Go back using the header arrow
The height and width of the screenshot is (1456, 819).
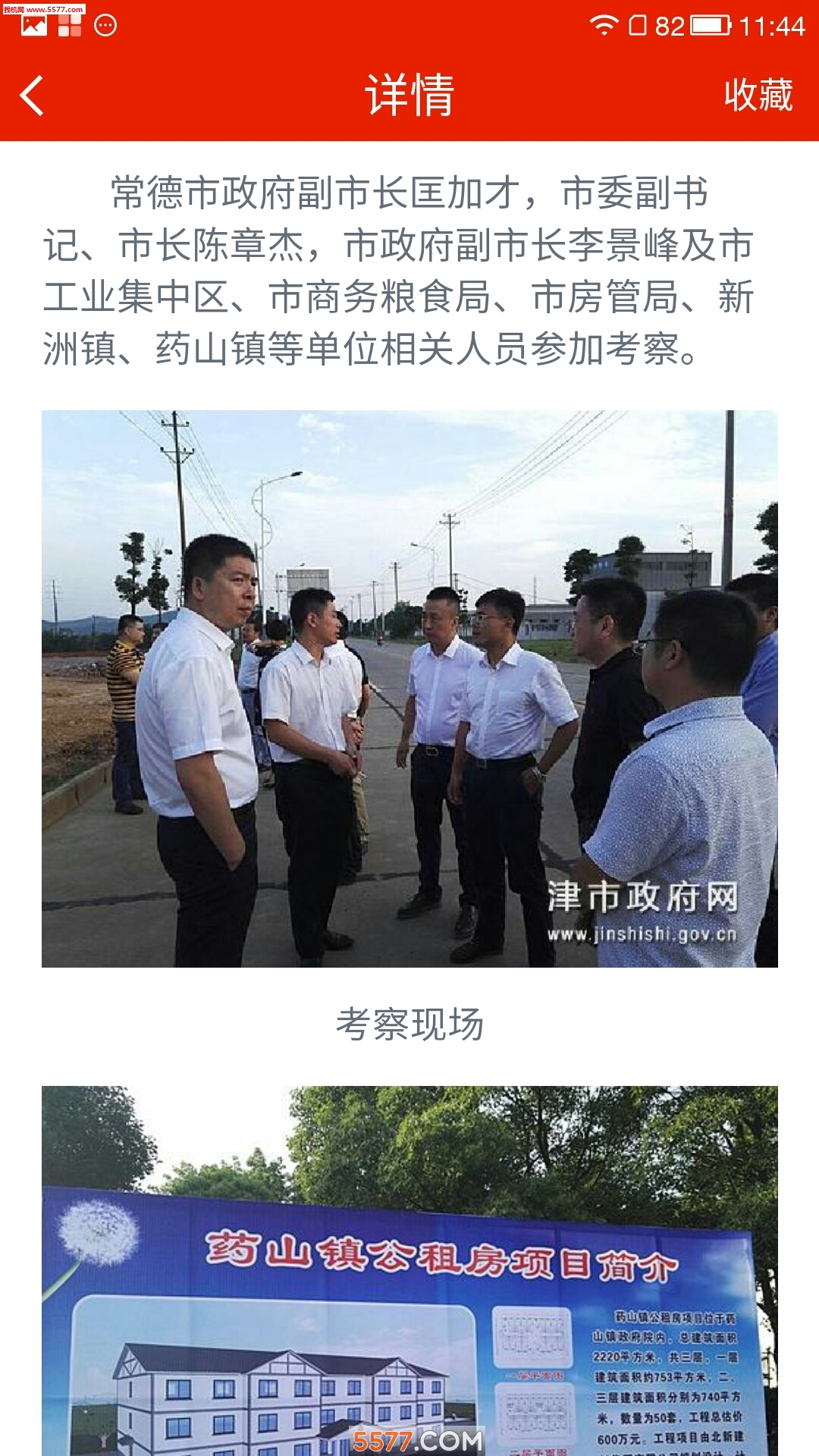[x=32, y=96]
